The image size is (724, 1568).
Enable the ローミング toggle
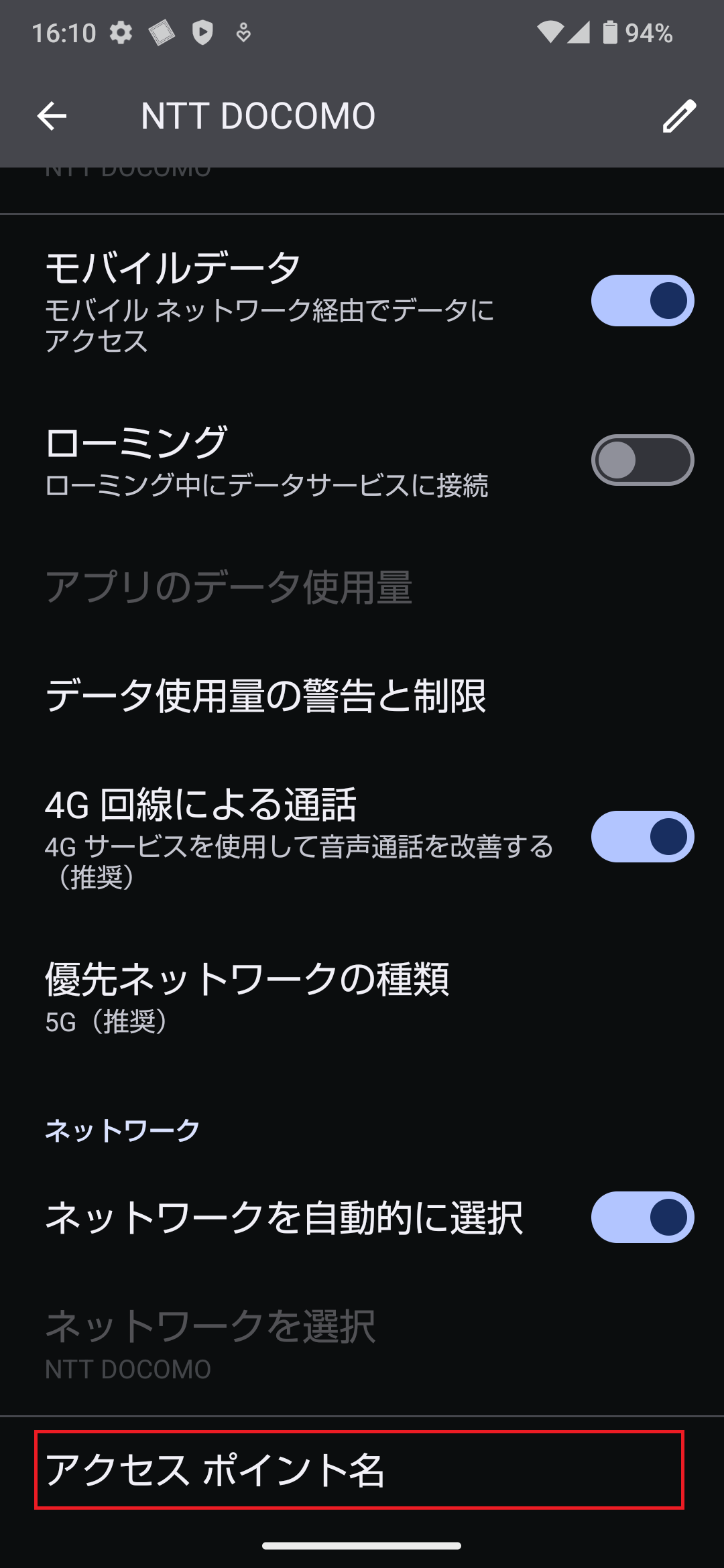click(x=642, y=458)
